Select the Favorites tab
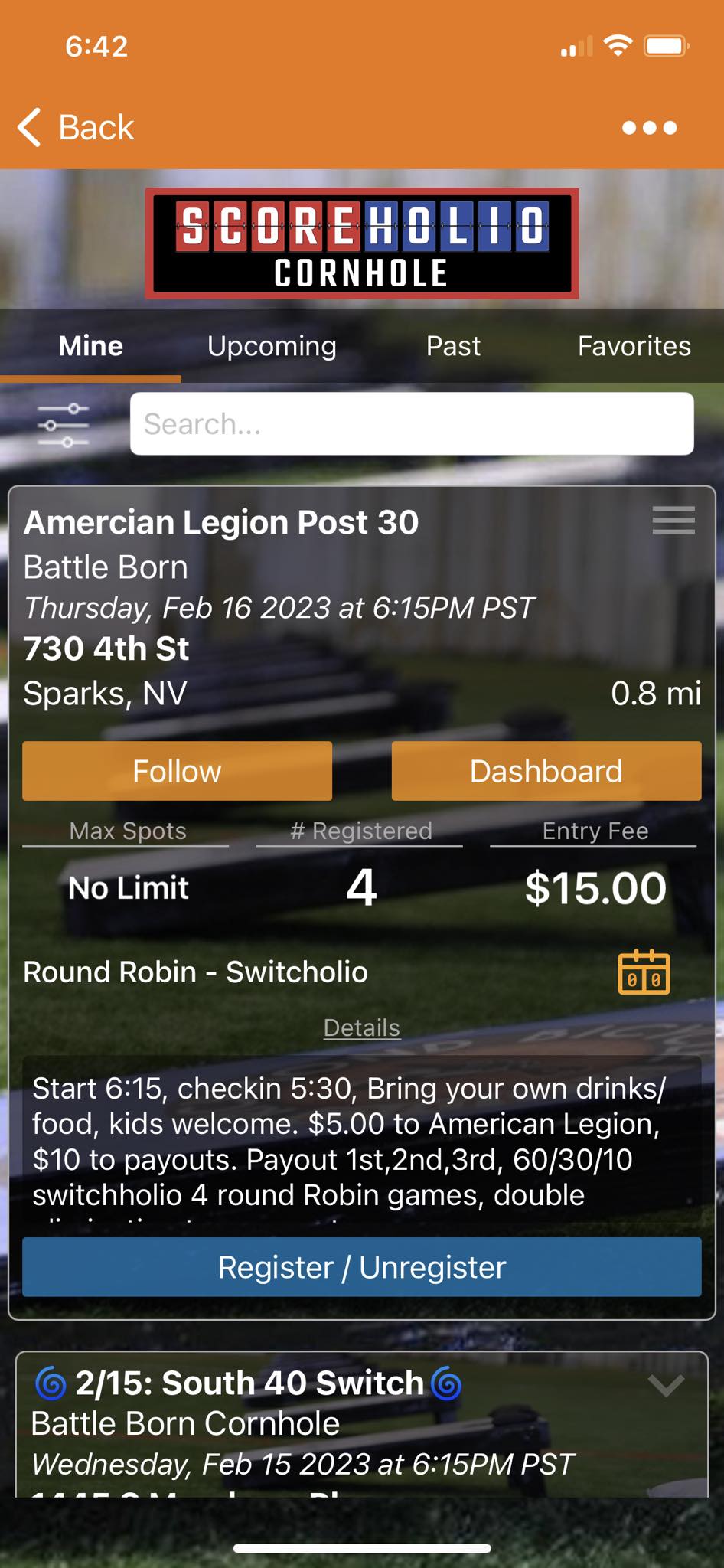 tap(634, 346)
